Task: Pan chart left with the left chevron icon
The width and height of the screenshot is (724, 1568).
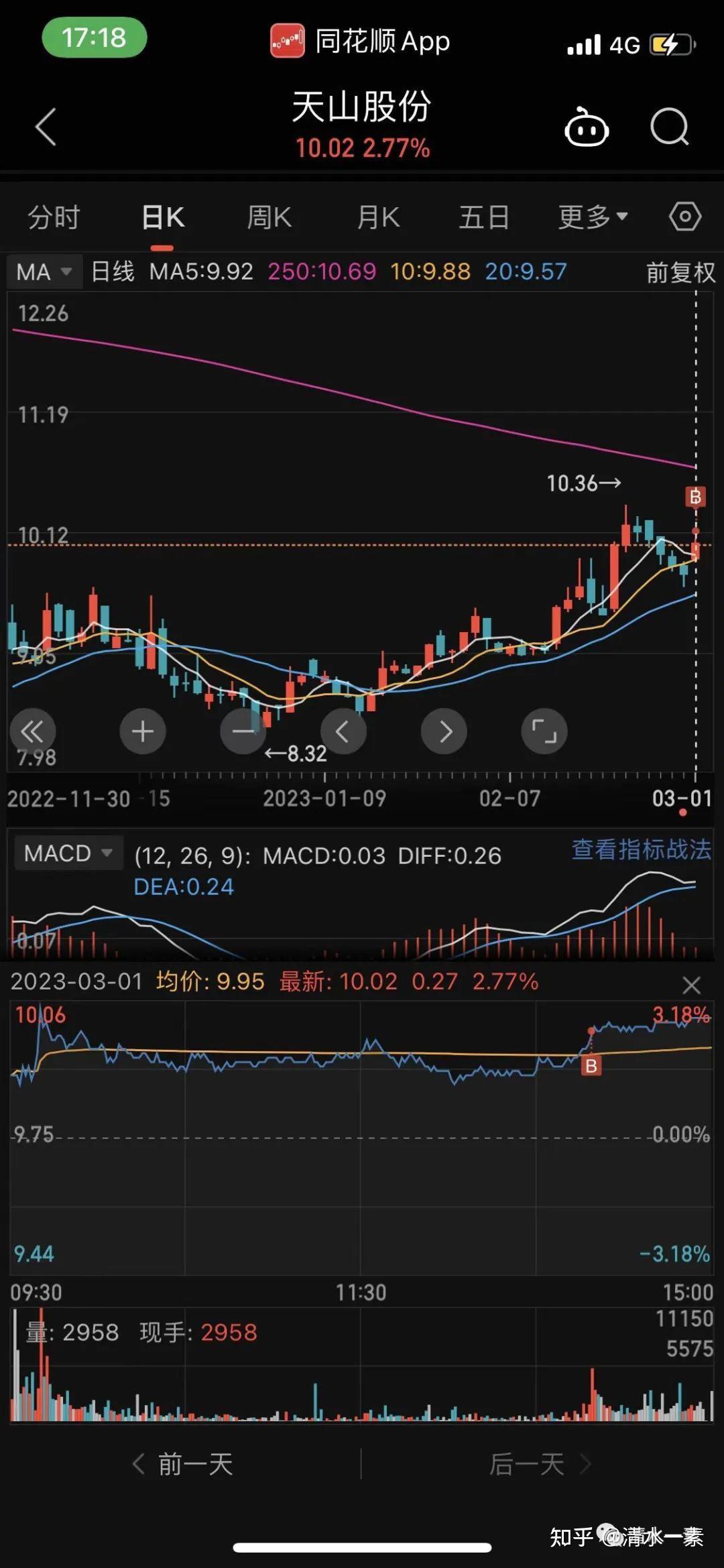Action: [343, 731]
